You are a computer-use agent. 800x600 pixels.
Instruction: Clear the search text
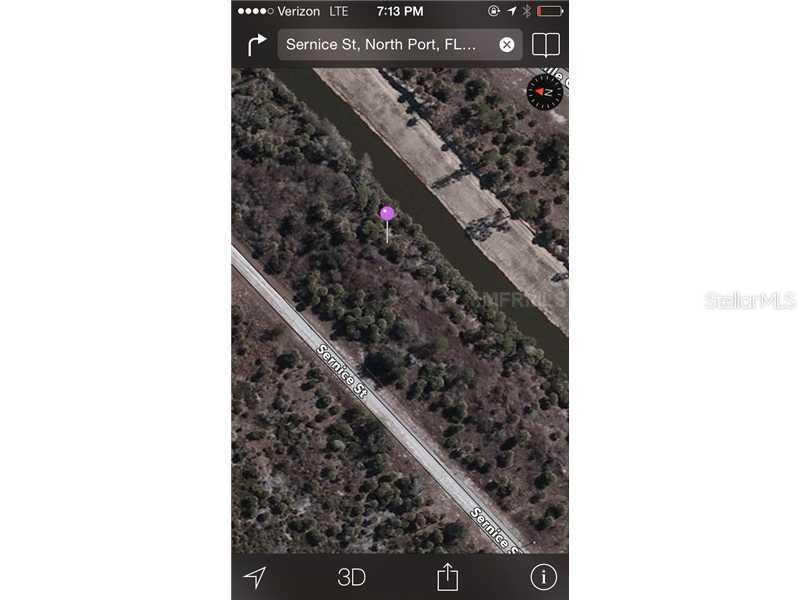pyautogui.click(x=507, y=44)
